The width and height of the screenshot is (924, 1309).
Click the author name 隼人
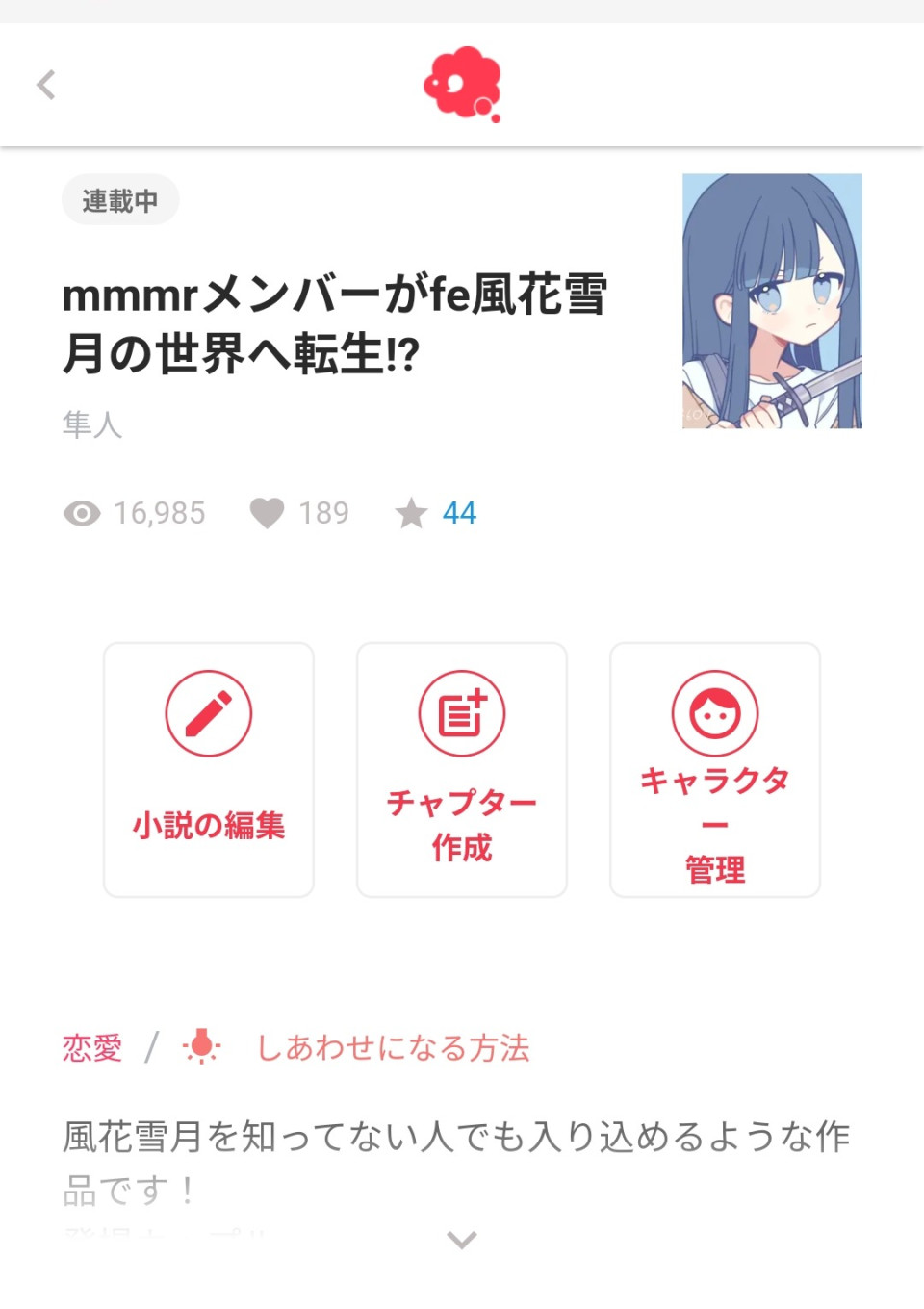[x=90, y=424]
